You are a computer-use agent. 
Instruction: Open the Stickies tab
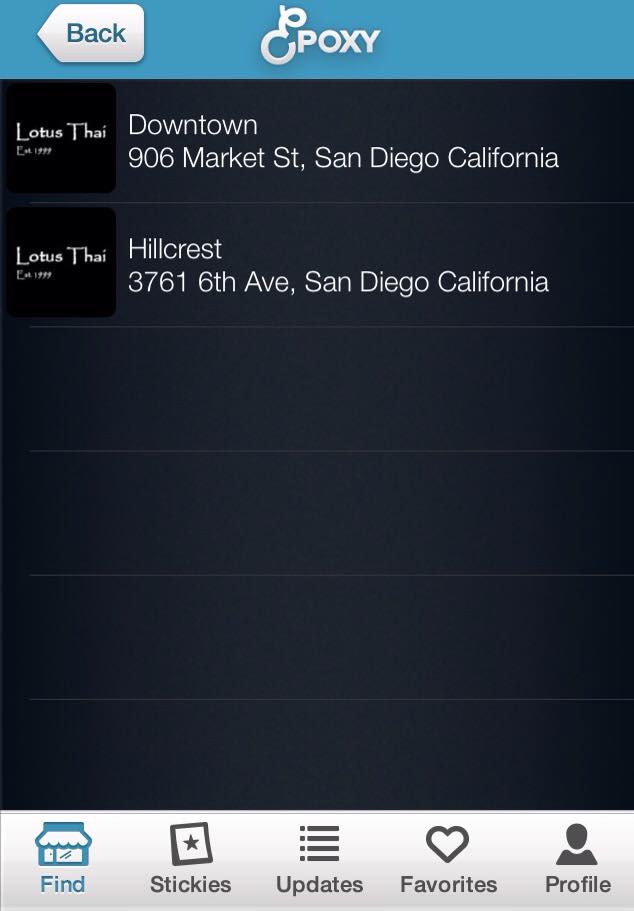coord(190,859)
